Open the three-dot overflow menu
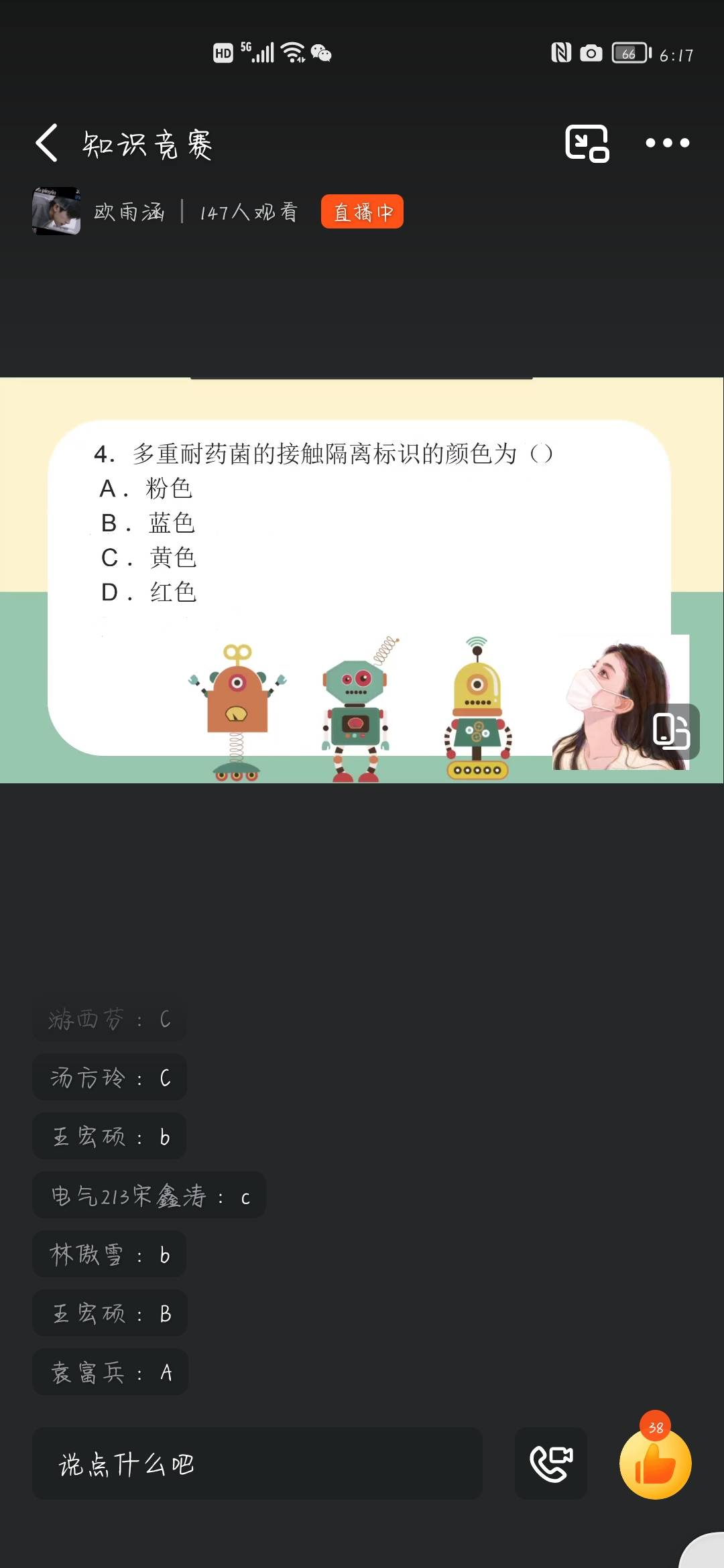The width and height of the screenshot is (724, 1568). tap(667, 143)
